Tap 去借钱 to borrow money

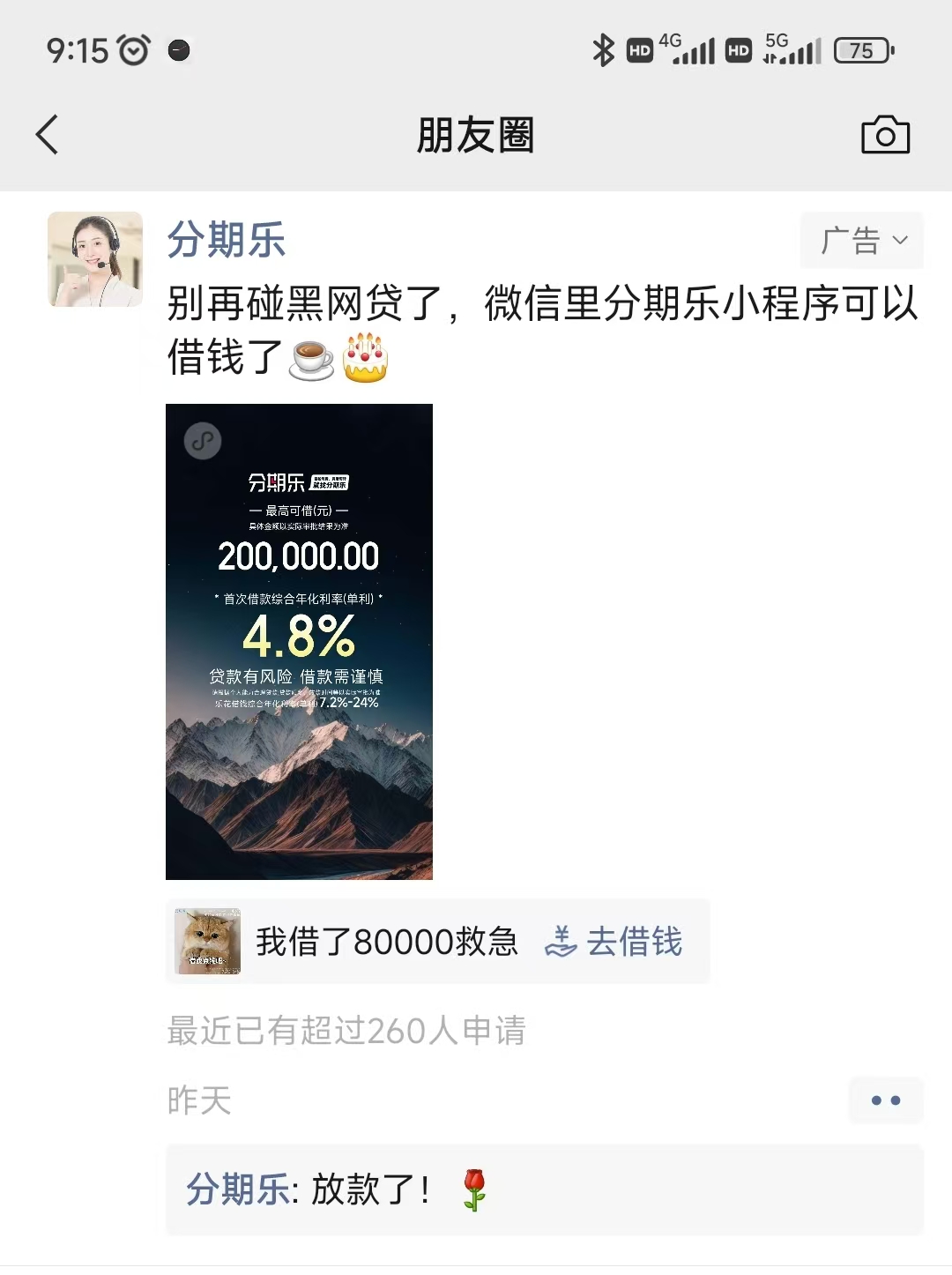click(x=614, y=942)
